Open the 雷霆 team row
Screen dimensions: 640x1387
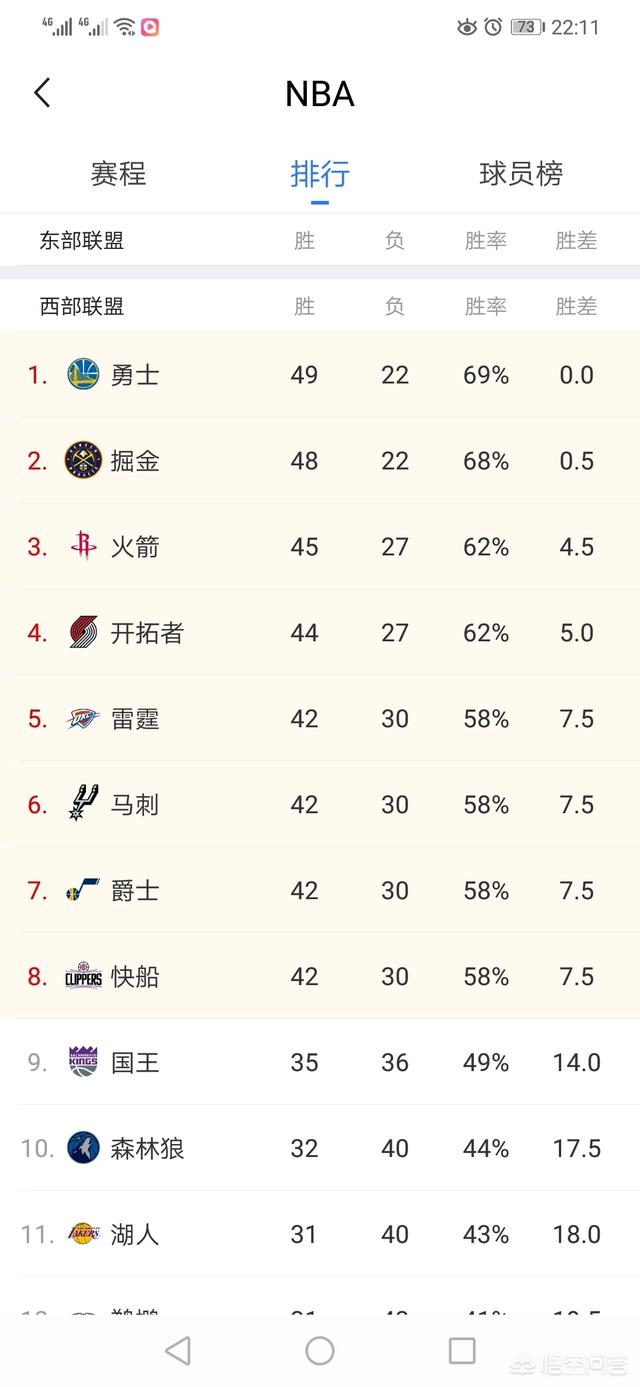click(x=320, y=719)
